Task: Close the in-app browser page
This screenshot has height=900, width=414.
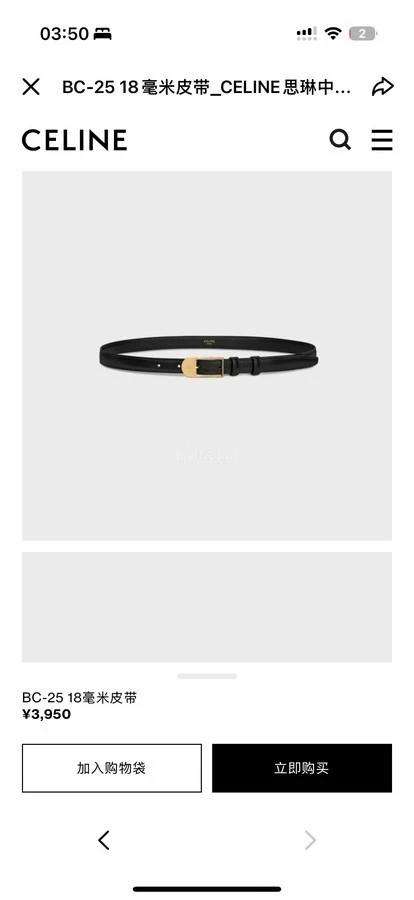Action: click(31, 87)
